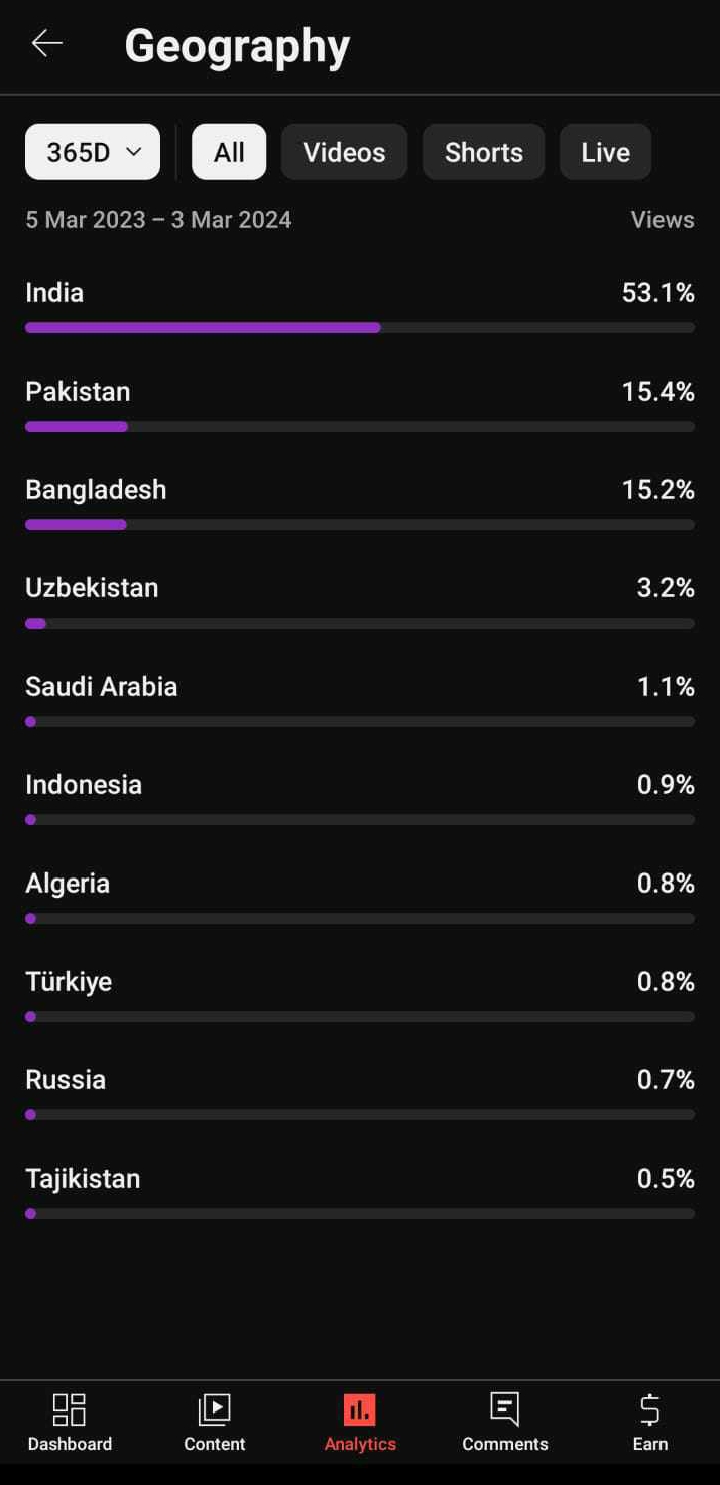Switch to the Dashboard tab
Viewport: 720px width, 1485px height.
pyautogui.click(x=70, y=1422)
